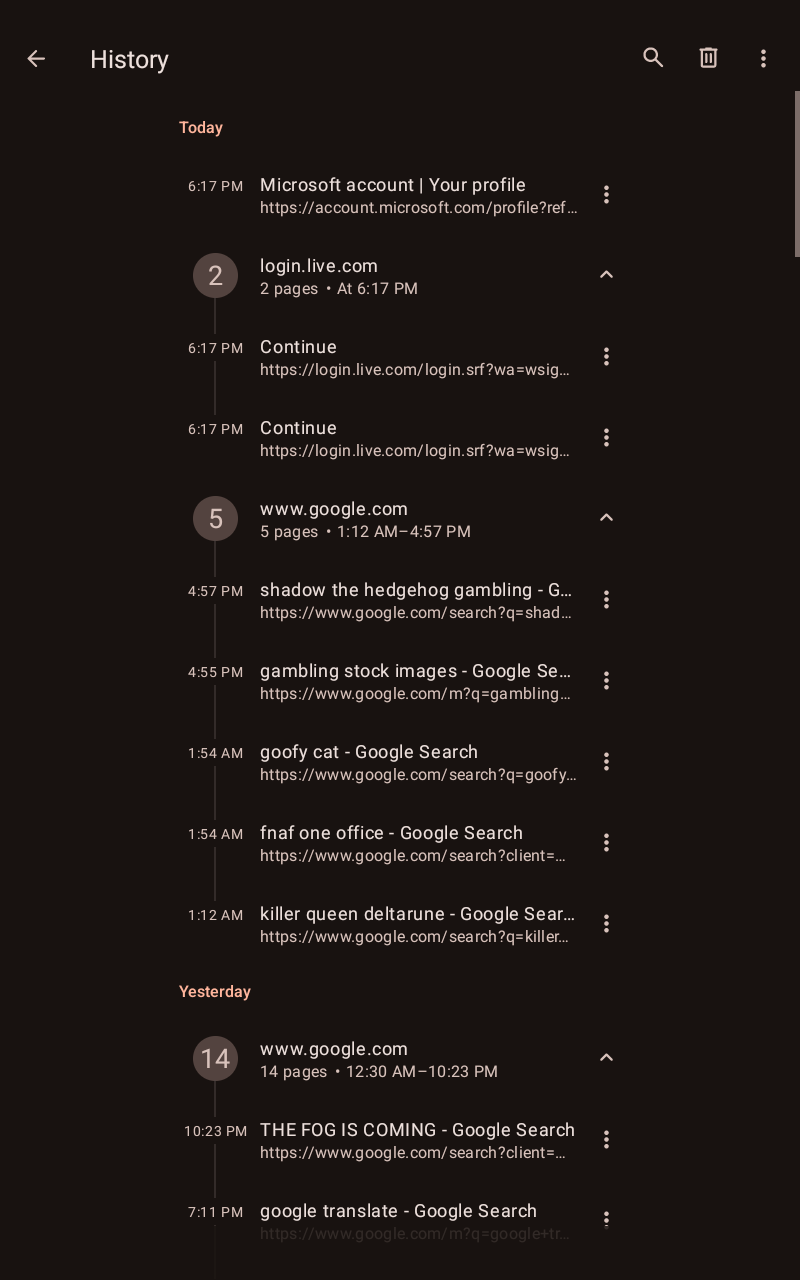800x1280 pixels.
Task: Open the top-right overflow menu
Action: pyautogui.click(x=763, y=59)
